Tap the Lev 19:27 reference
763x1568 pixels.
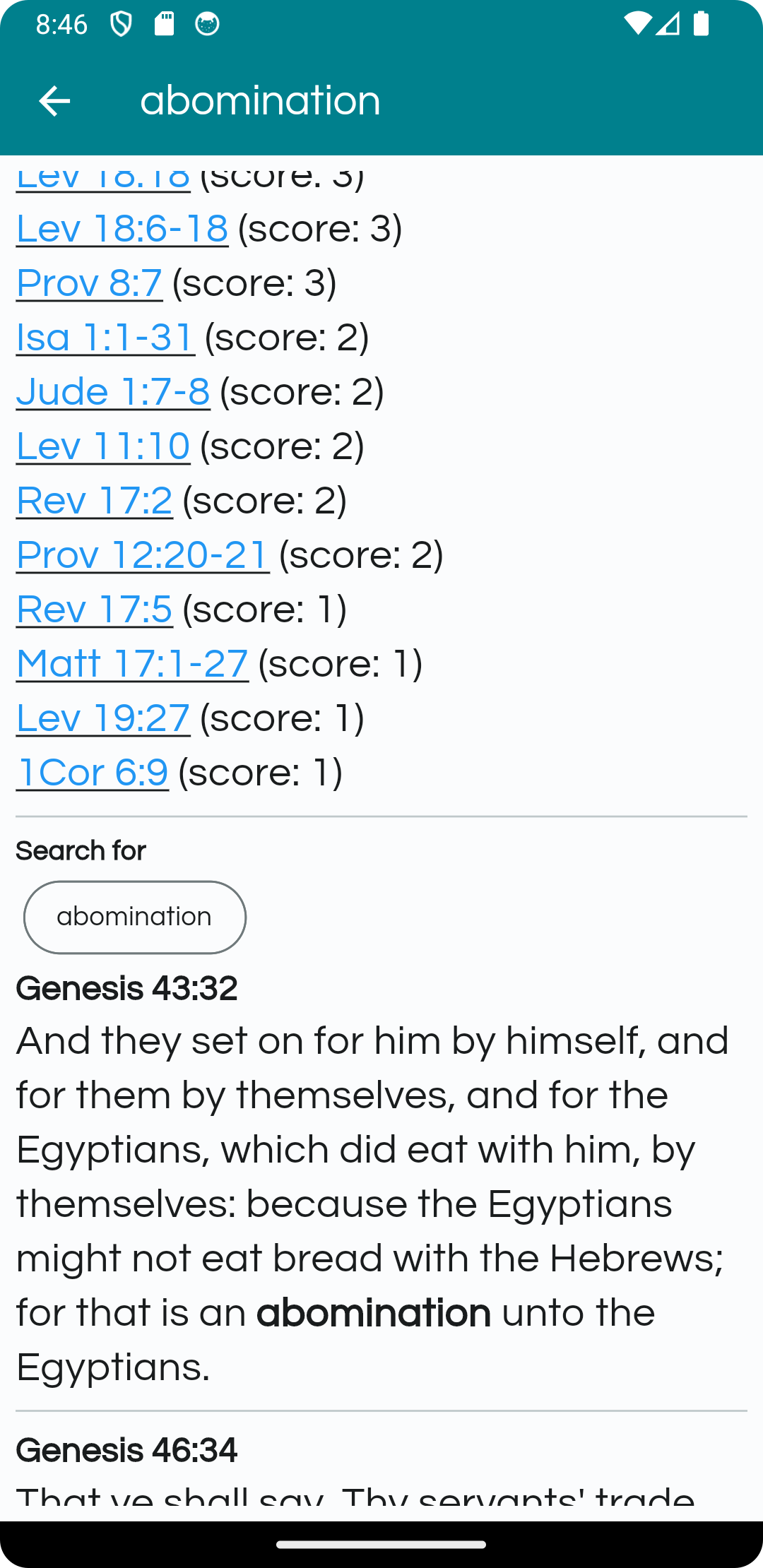tap(103, 718)
